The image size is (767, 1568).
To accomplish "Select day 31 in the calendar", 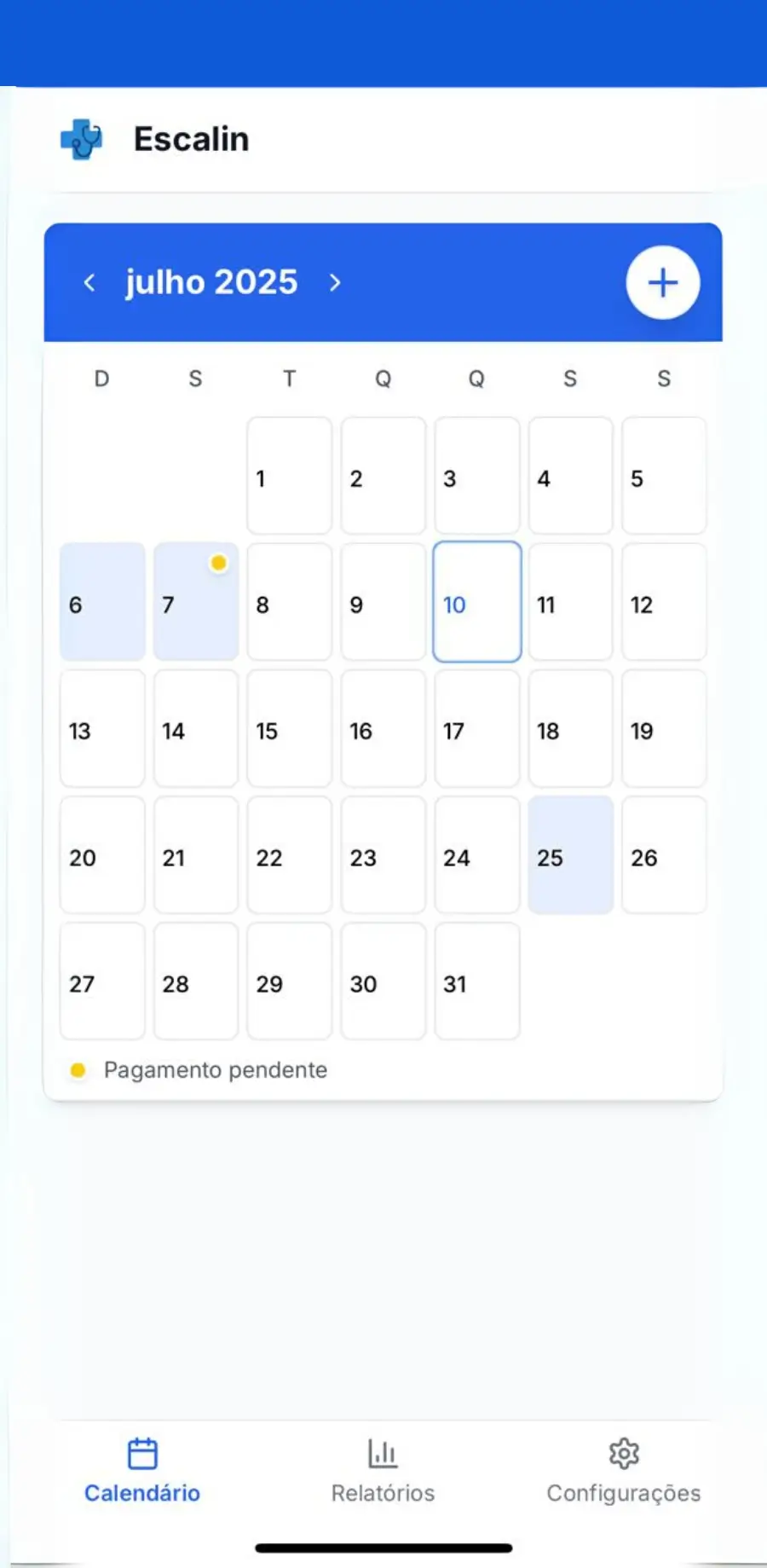I will [476, 981].
